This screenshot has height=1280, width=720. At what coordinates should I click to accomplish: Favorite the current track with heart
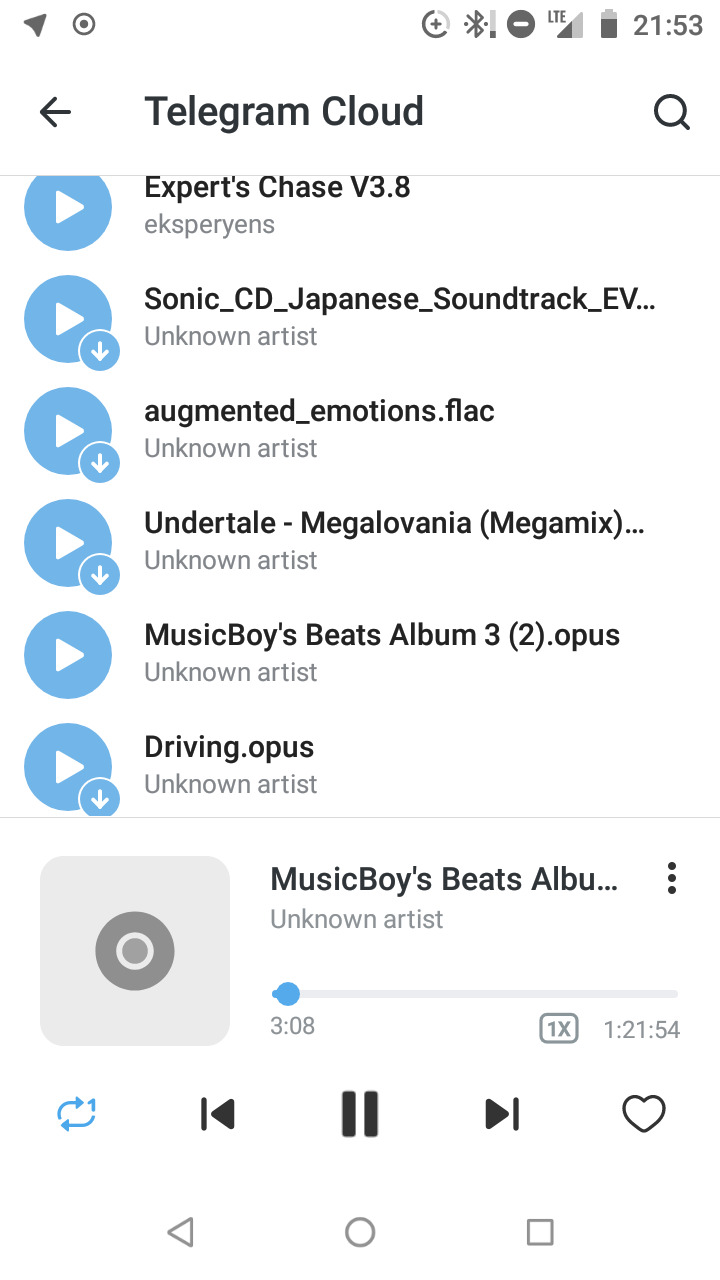pyautogui.click(x=644, y=1113)
